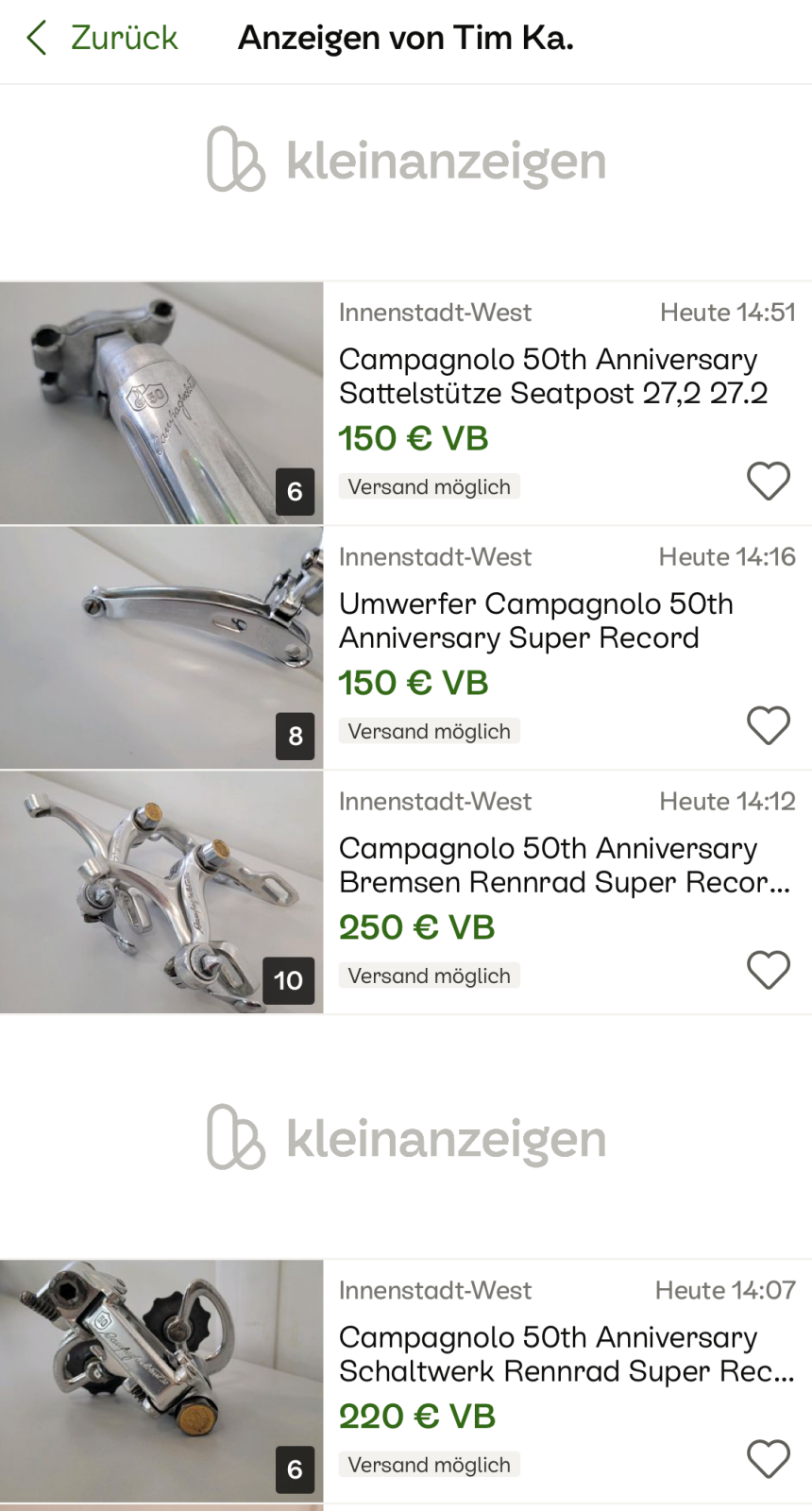Tap the brake calipers photo thumbnail
This screenshot has width=812, height=1511.
(x=161, y=892)
